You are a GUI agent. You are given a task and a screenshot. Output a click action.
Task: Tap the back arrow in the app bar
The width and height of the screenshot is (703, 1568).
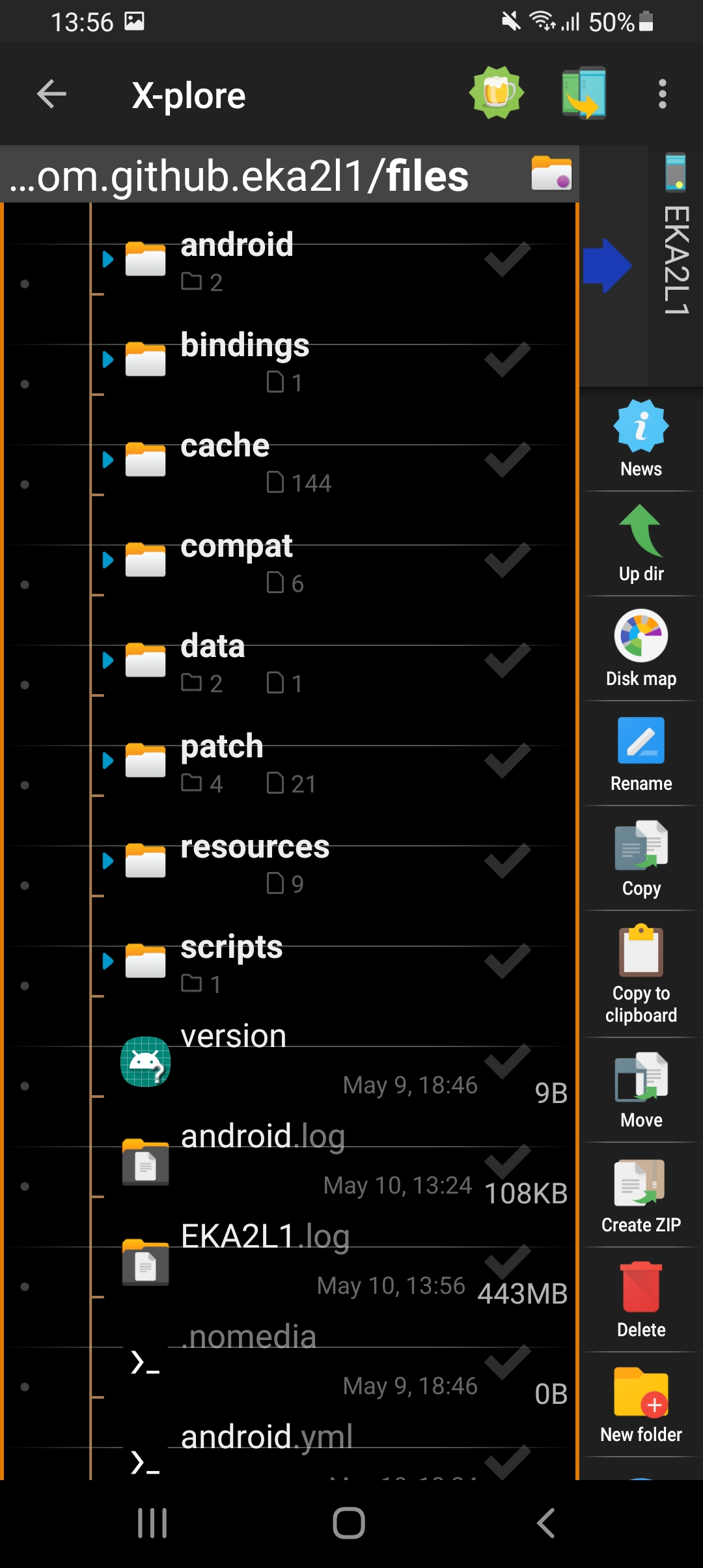tap(52, 95)
